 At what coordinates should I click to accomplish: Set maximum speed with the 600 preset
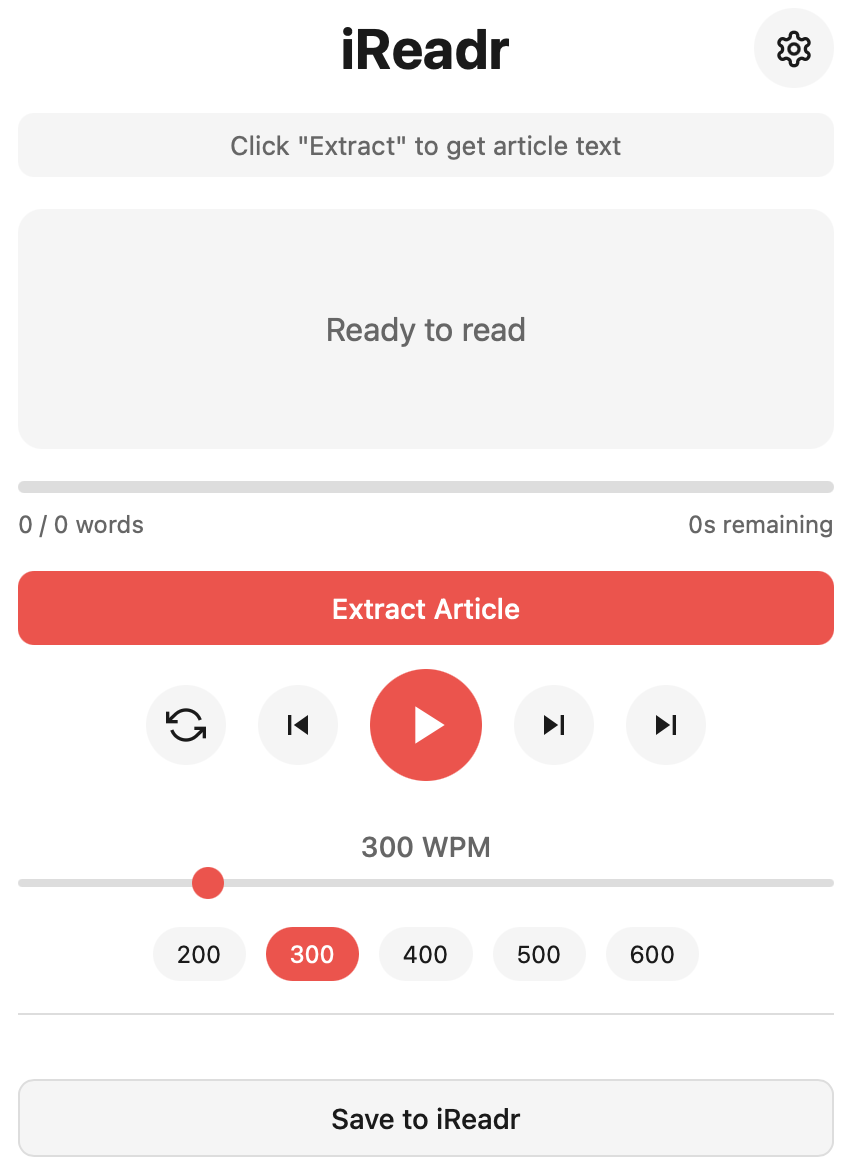(652, 954)
